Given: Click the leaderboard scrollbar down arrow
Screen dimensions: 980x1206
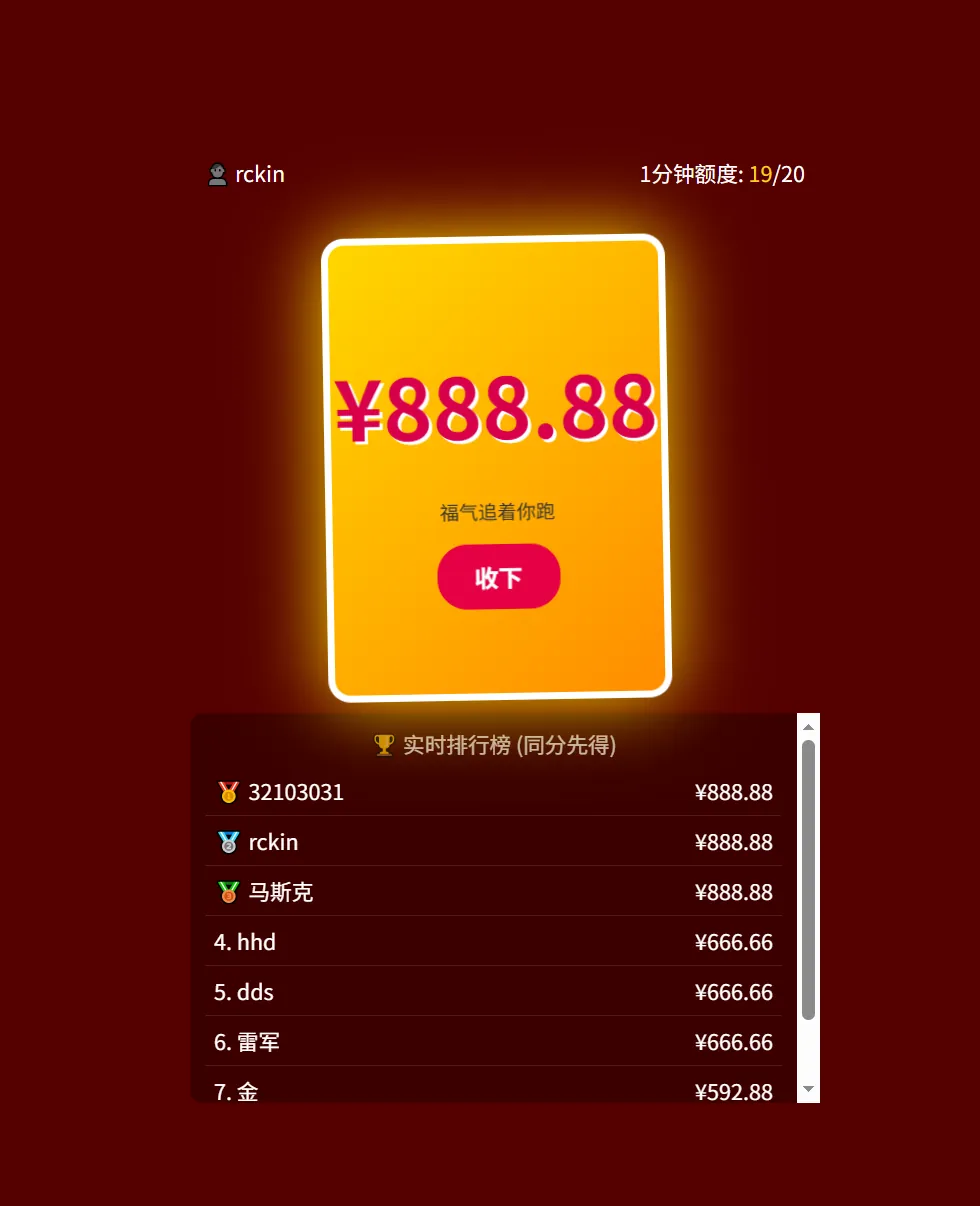Looking at the screenshot, I should (808, 1090).
